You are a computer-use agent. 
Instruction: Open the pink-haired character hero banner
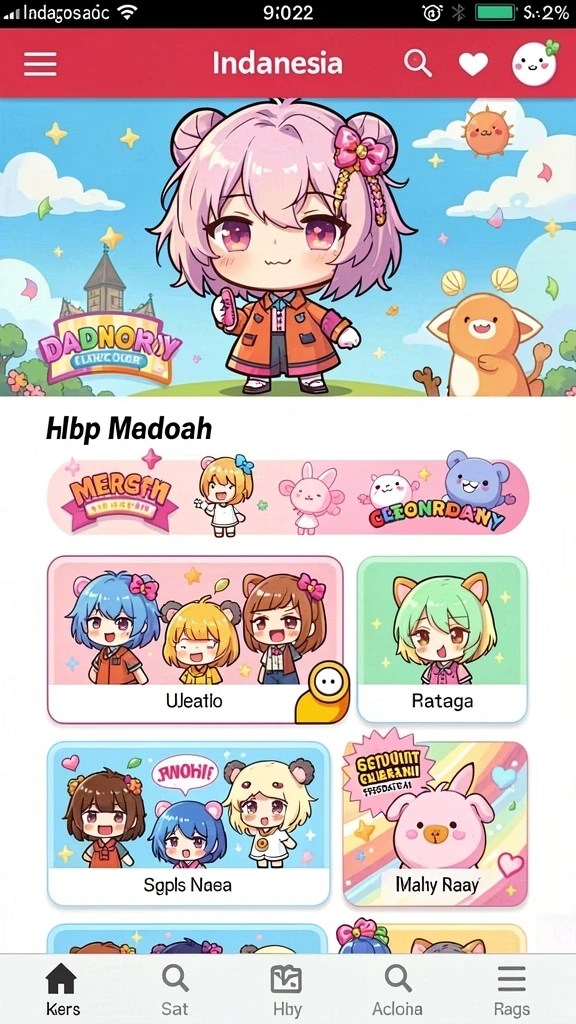(x=288, y=247)
